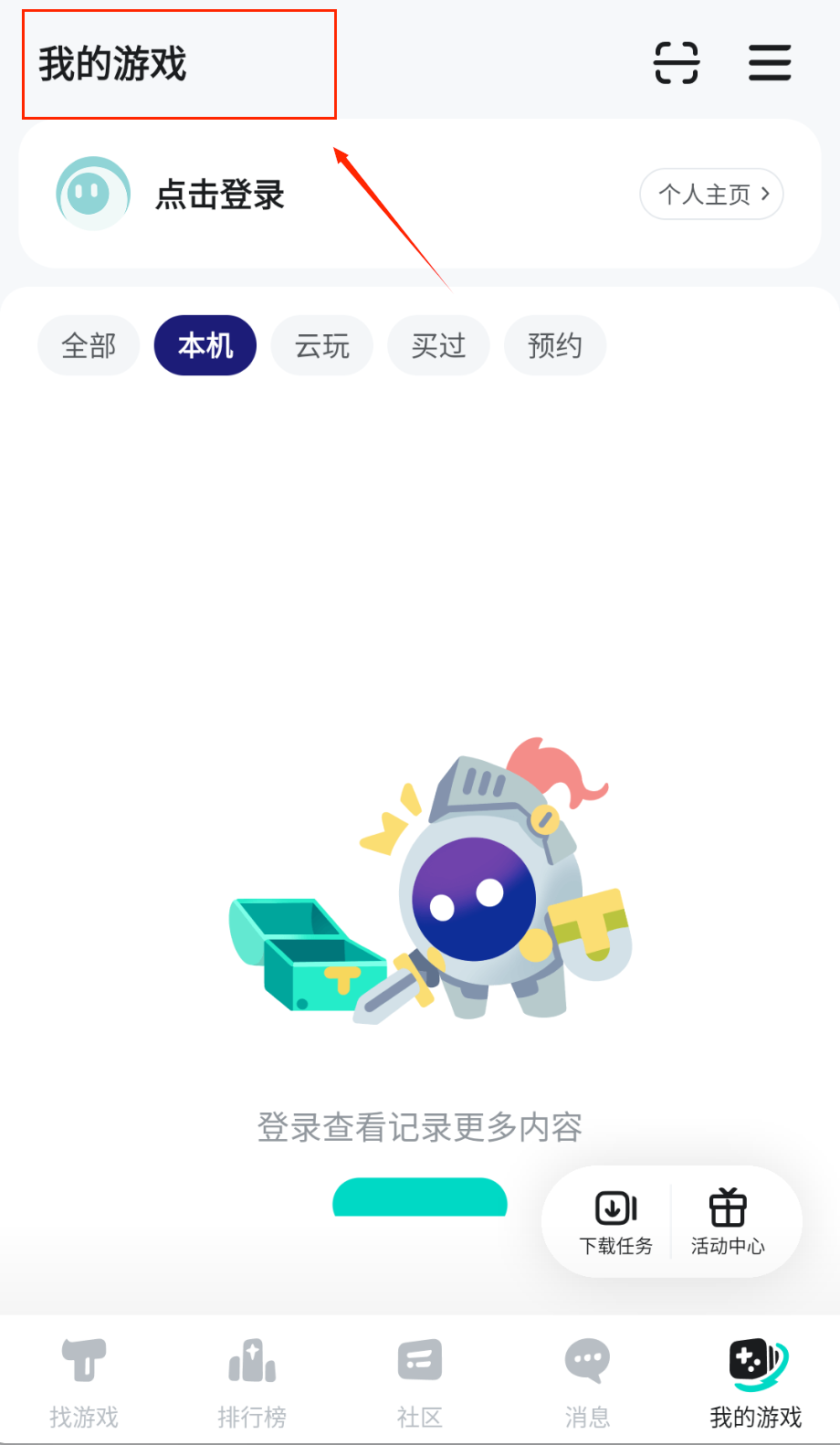Image resolution: width=840 pixels, height=1445 pixels.
Task: Open 个人主页 profile page
Action: (x=712, y=194)
